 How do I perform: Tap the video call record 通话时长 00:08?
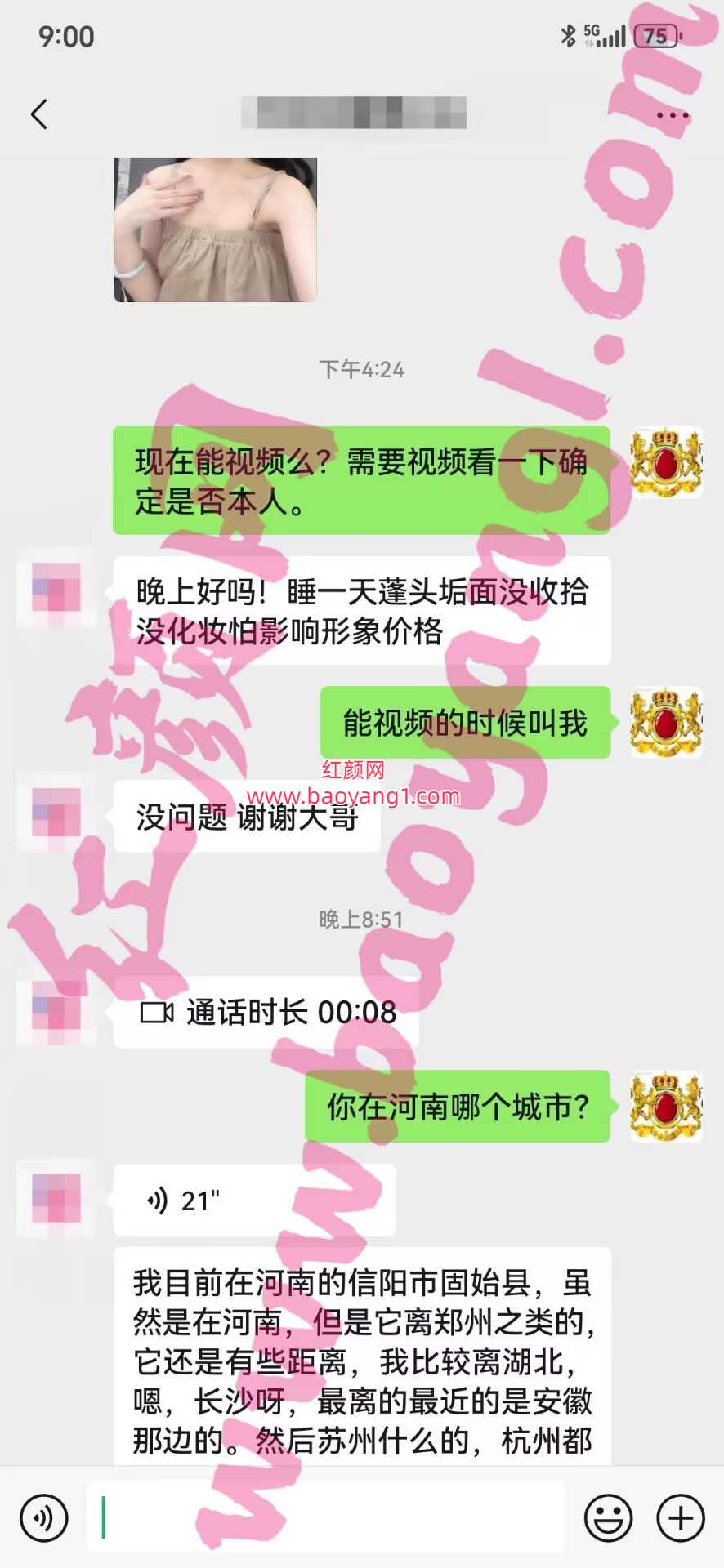click(266, 1013)
